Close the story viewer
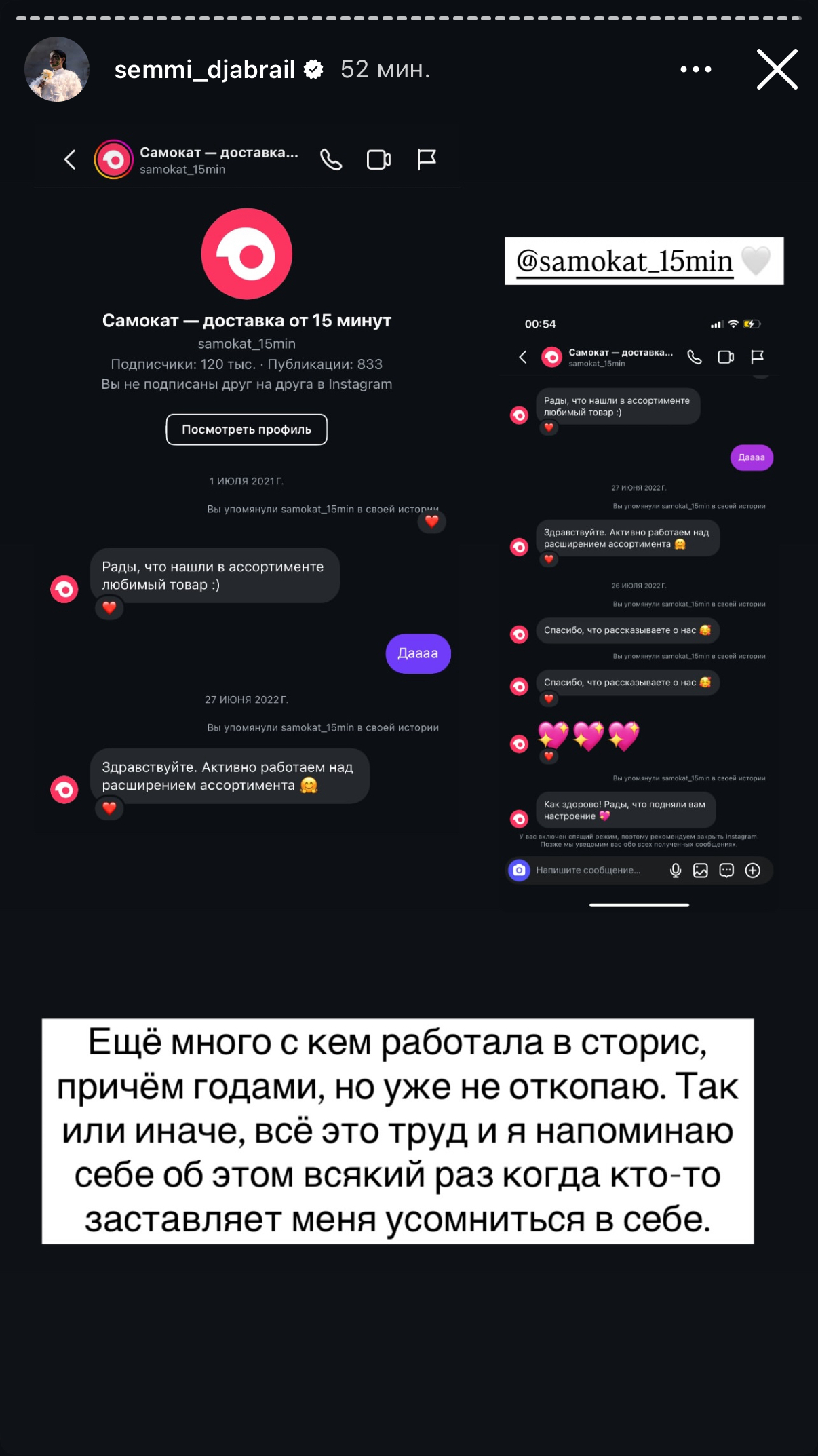Viewport: 818px width, 1456px height. (x=777, y=69)
